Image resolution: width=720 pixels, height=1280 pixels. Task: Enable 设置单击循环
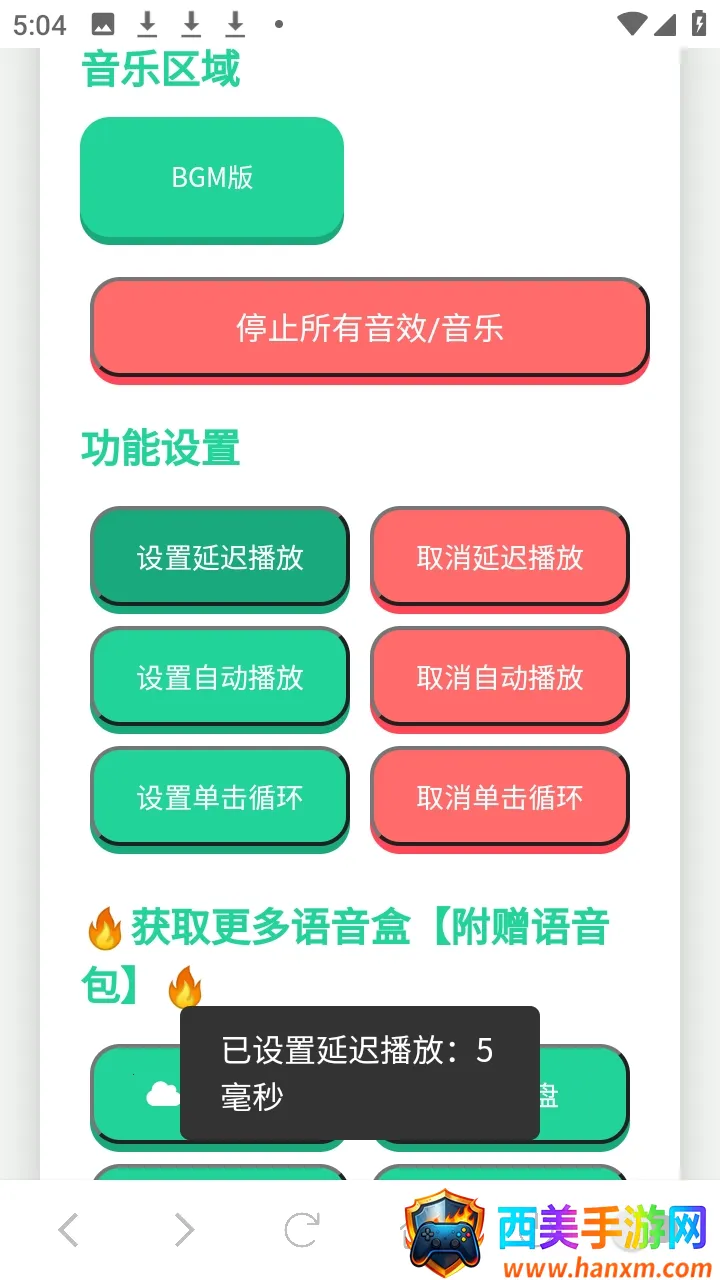[x=220, y=797]
